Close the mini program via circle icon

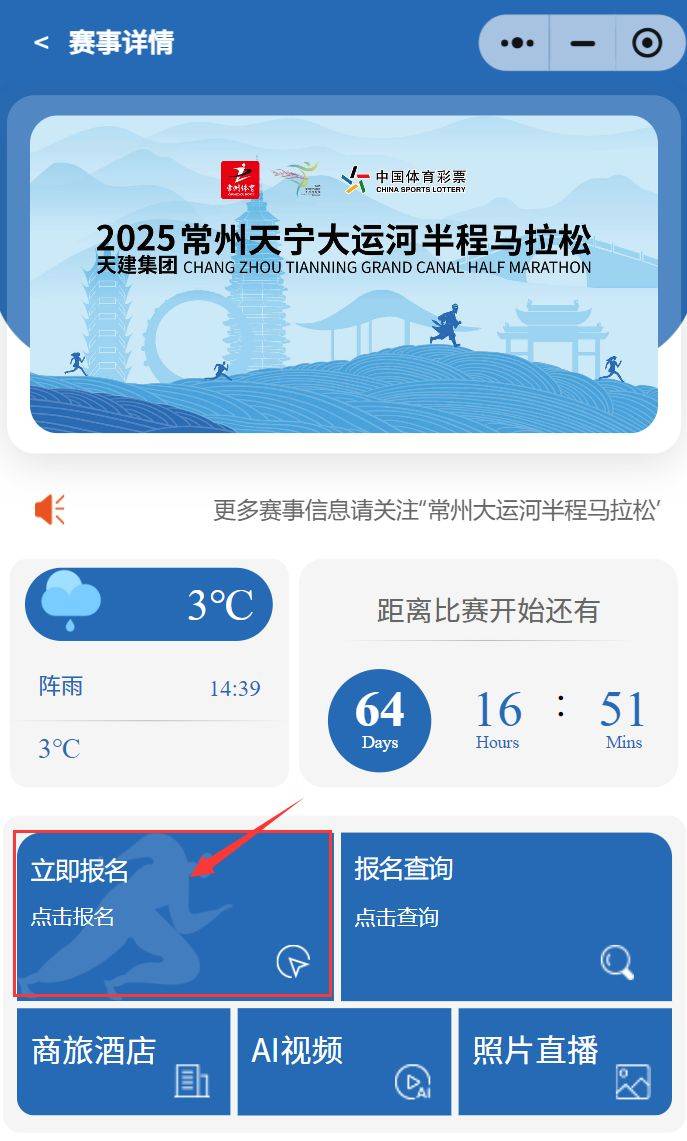coord(647,43)
